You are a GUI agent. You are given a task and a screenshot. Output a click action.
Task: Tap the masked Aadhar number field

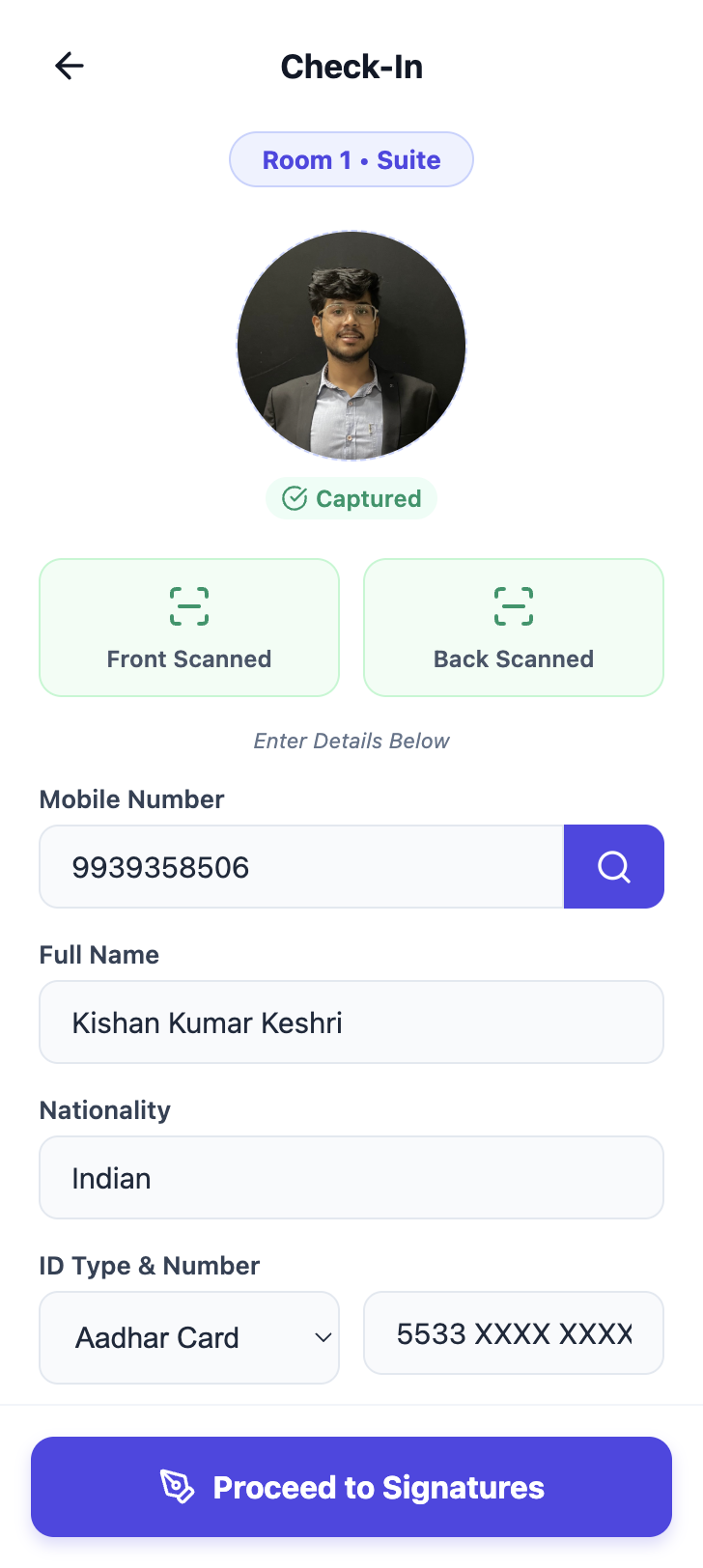(513, 1332)
